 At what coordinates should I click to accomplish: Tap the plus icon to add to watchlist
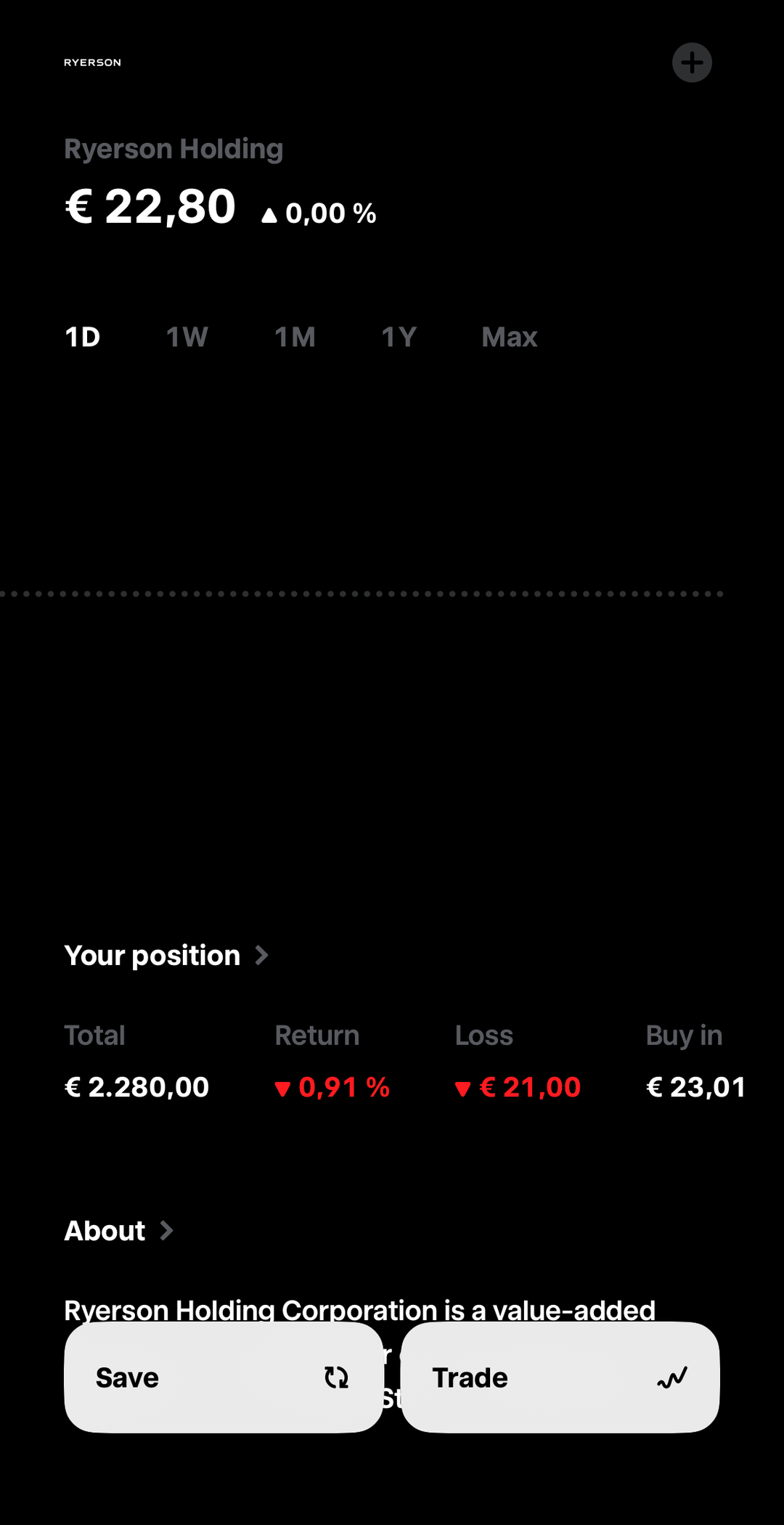click(691, 62)
